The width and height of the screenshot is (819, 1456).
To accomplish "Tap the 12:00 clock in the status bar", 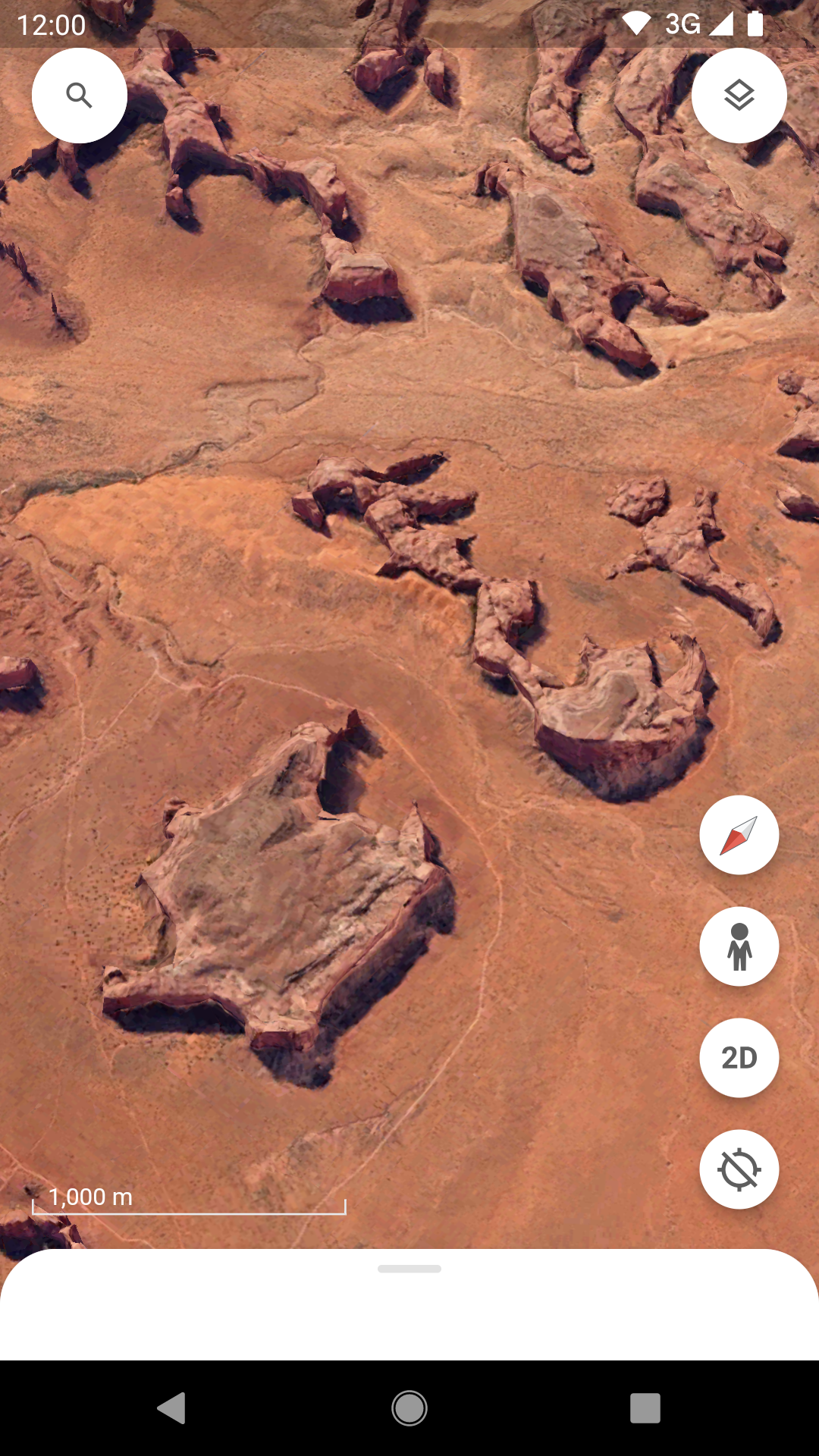I will 51,25.
